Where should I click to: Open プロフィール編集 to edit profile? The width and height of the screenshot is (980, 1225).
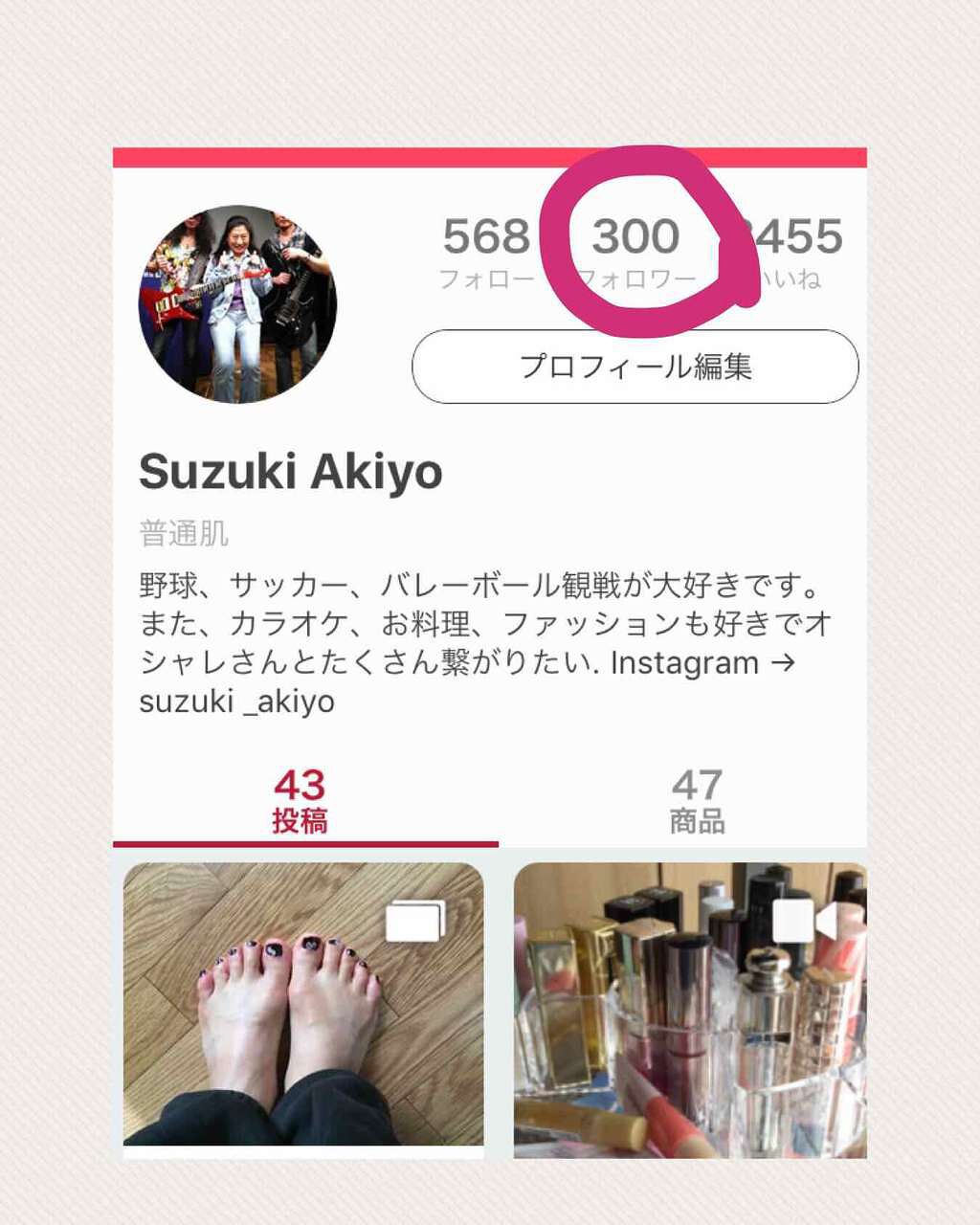pyautogui.click(x=636, y=365)
